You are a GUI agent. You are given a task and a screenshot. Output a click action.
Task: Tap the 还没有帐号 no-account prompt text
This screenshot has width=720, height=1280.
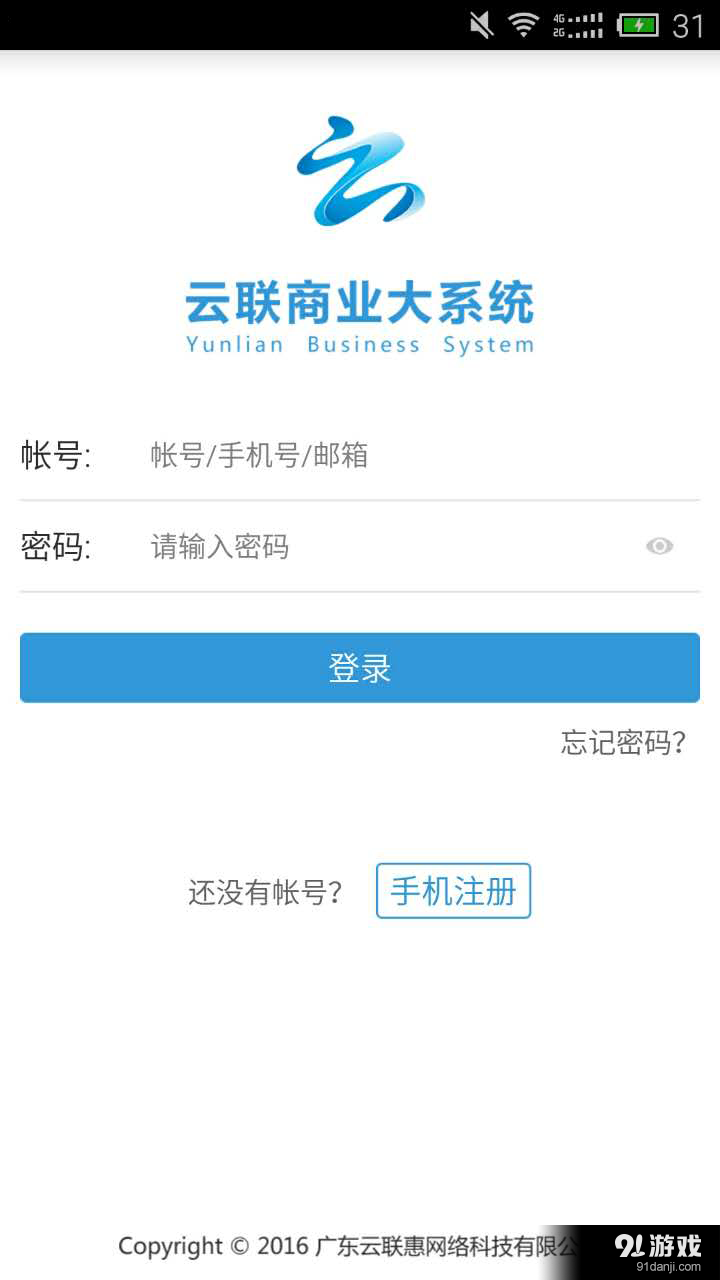[x=264, y=891]
